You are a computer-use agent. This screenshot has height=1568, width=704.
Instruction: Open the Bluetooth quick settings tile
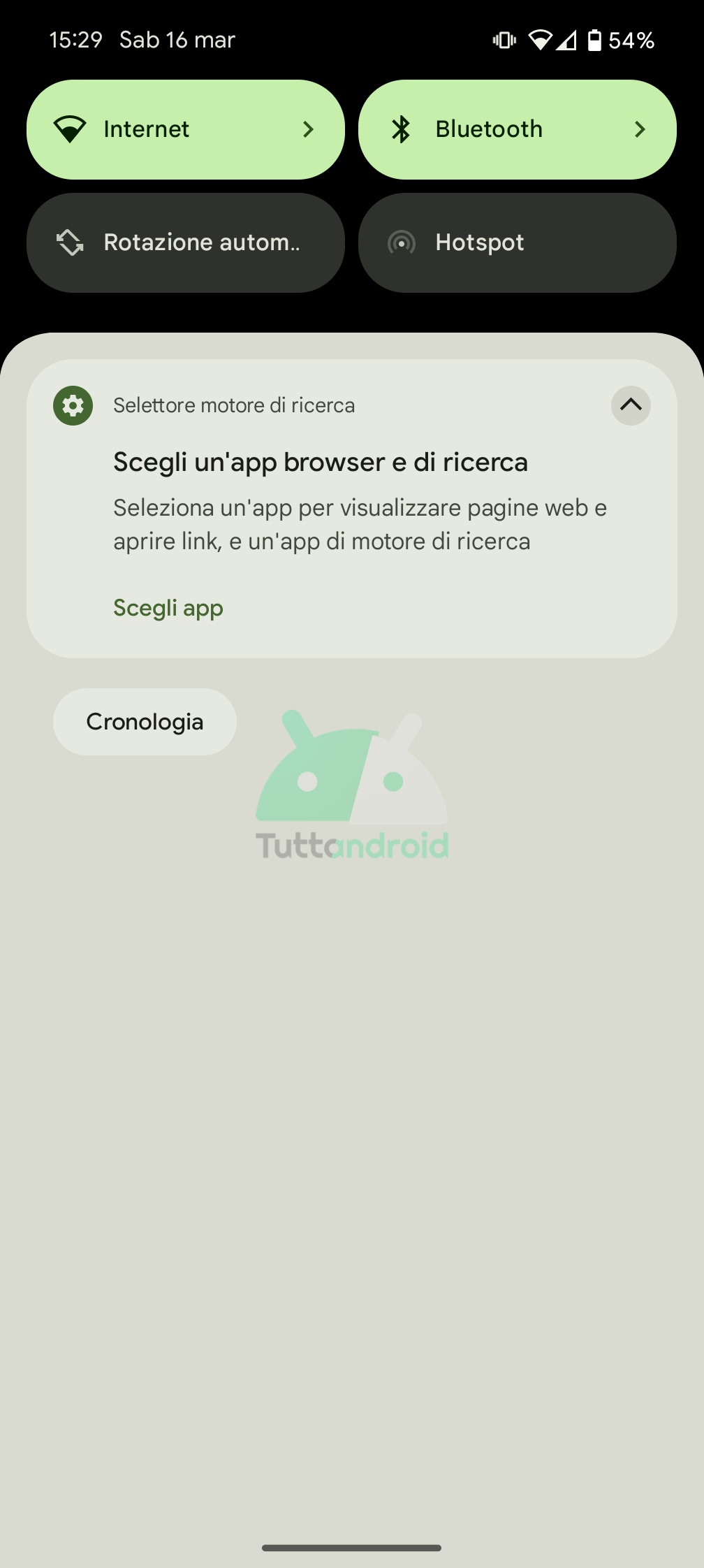tap(518, 129)
